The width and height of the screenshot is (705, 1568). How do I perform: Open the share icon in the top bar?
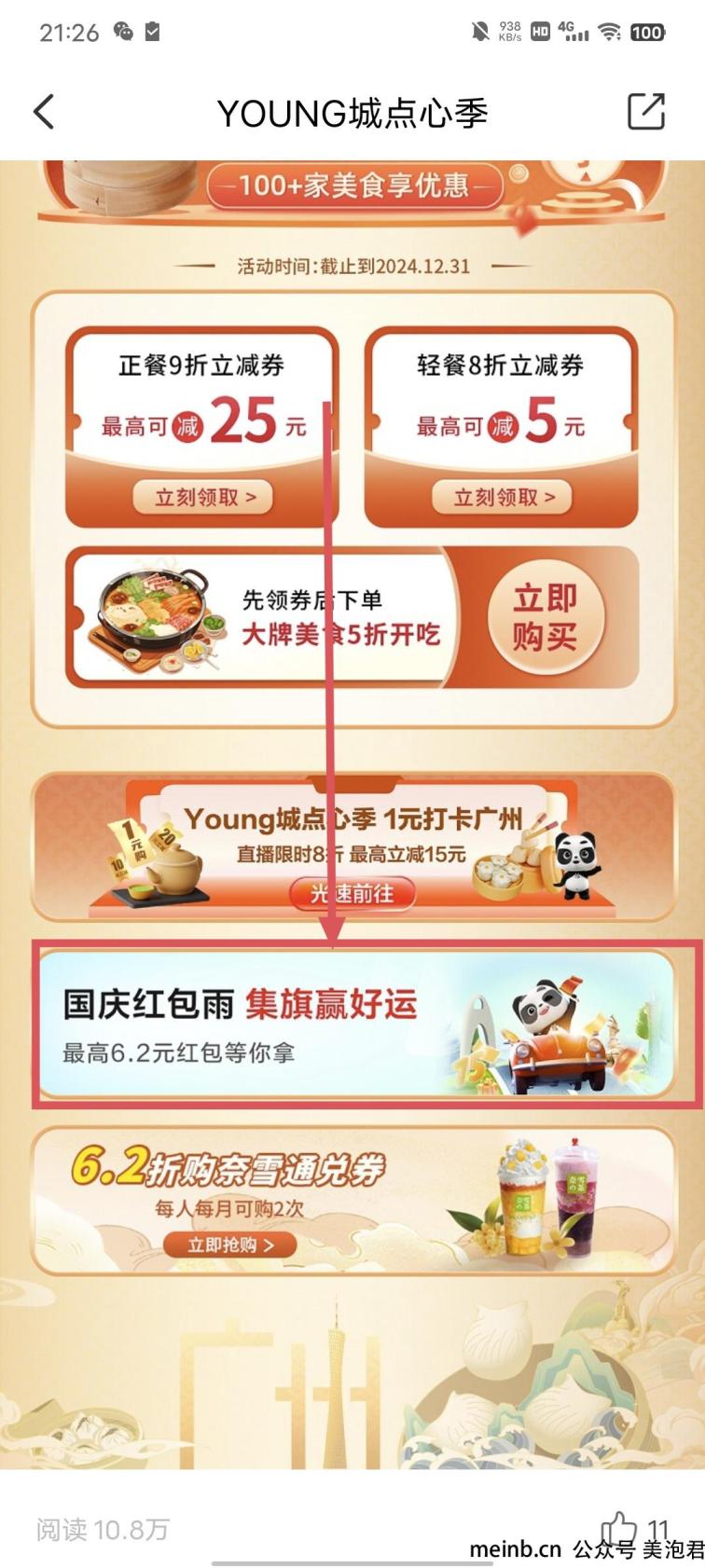pos(645,112)
